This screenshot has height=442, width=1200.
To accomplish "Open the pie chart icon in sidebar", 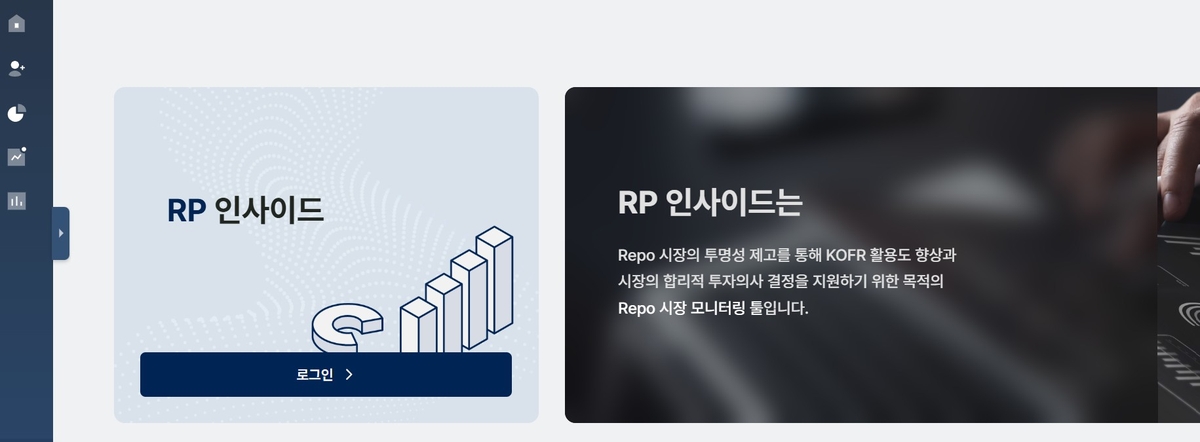I will pyautogui.click(x=16, y=113).
